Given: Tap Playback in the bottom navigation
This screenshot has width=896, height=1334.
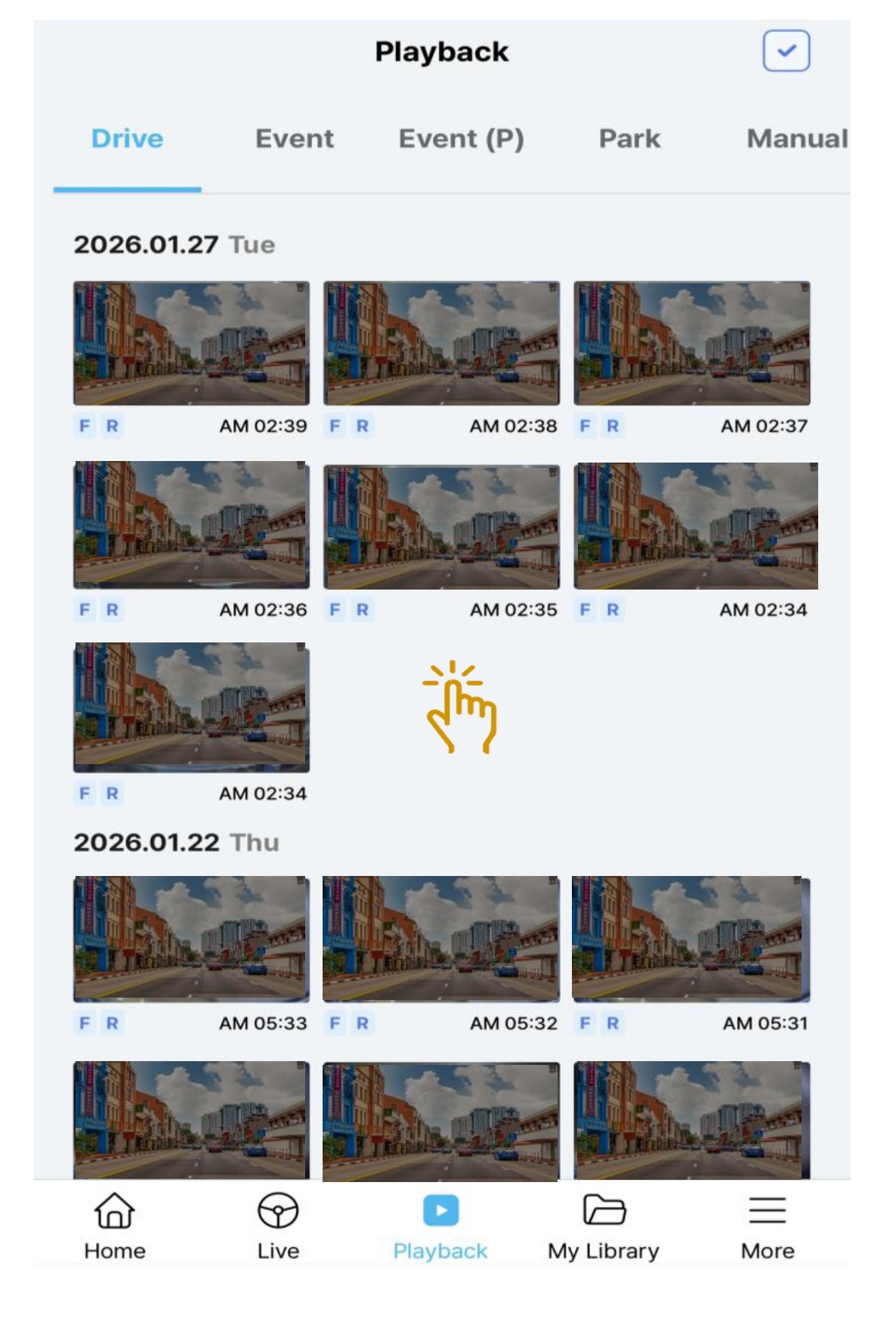Looking at the screenshot, I should click(440, 1225).
